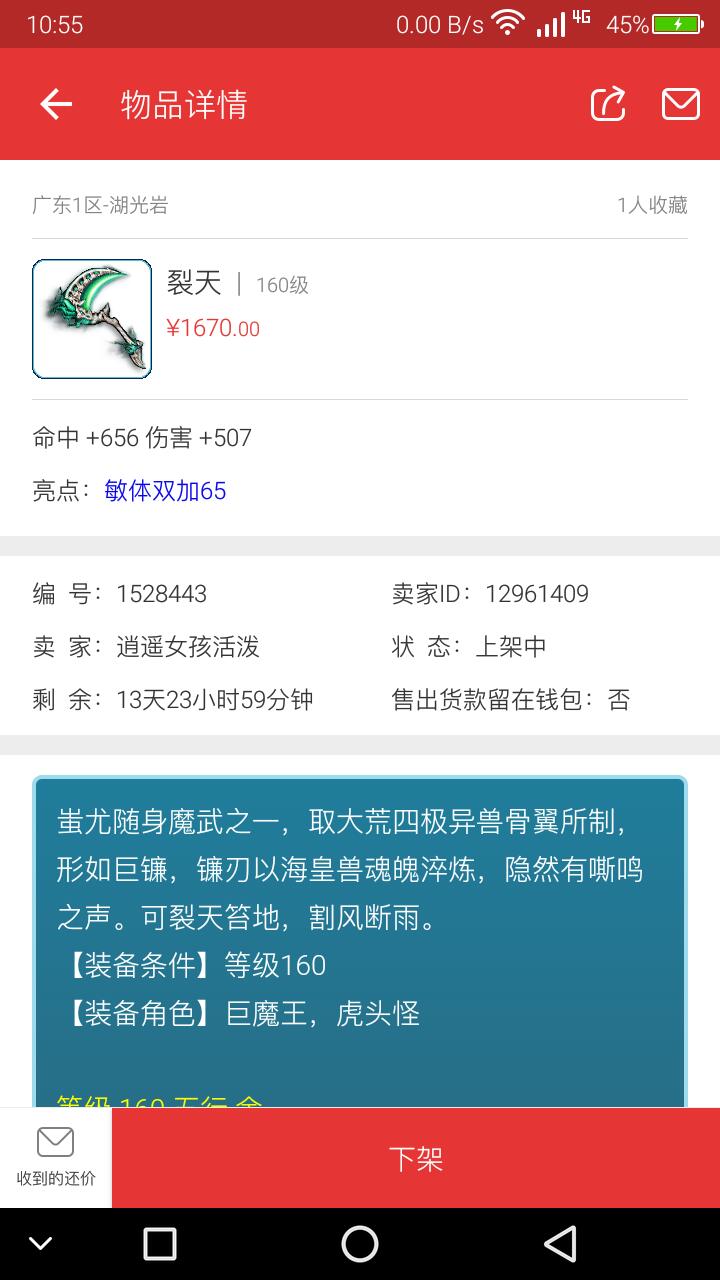This screenshot has height=1280, width=720.
Task: Tap the 裂天 weapon image
Action: coord(92,319)
